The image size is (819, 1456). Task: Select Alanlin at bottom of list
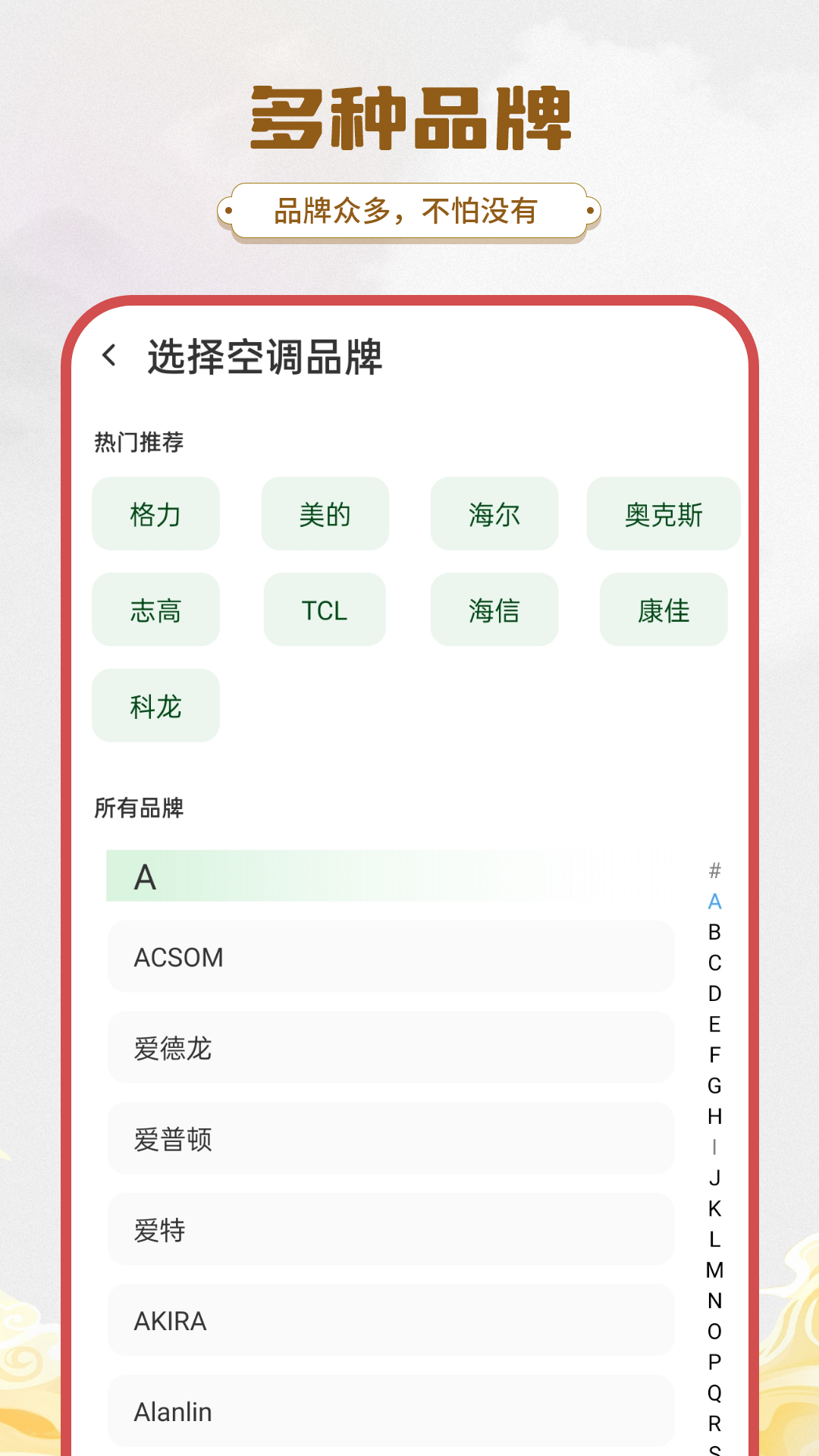pos(391,1412)
